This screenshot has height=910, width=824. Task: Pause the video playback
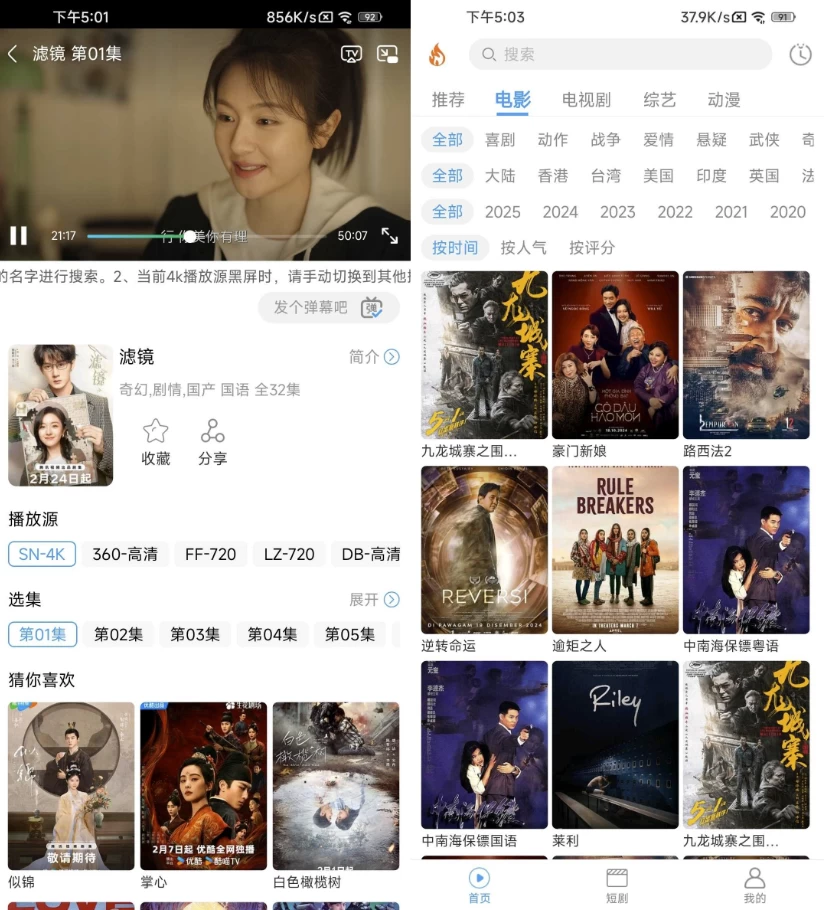click(19, 236)
